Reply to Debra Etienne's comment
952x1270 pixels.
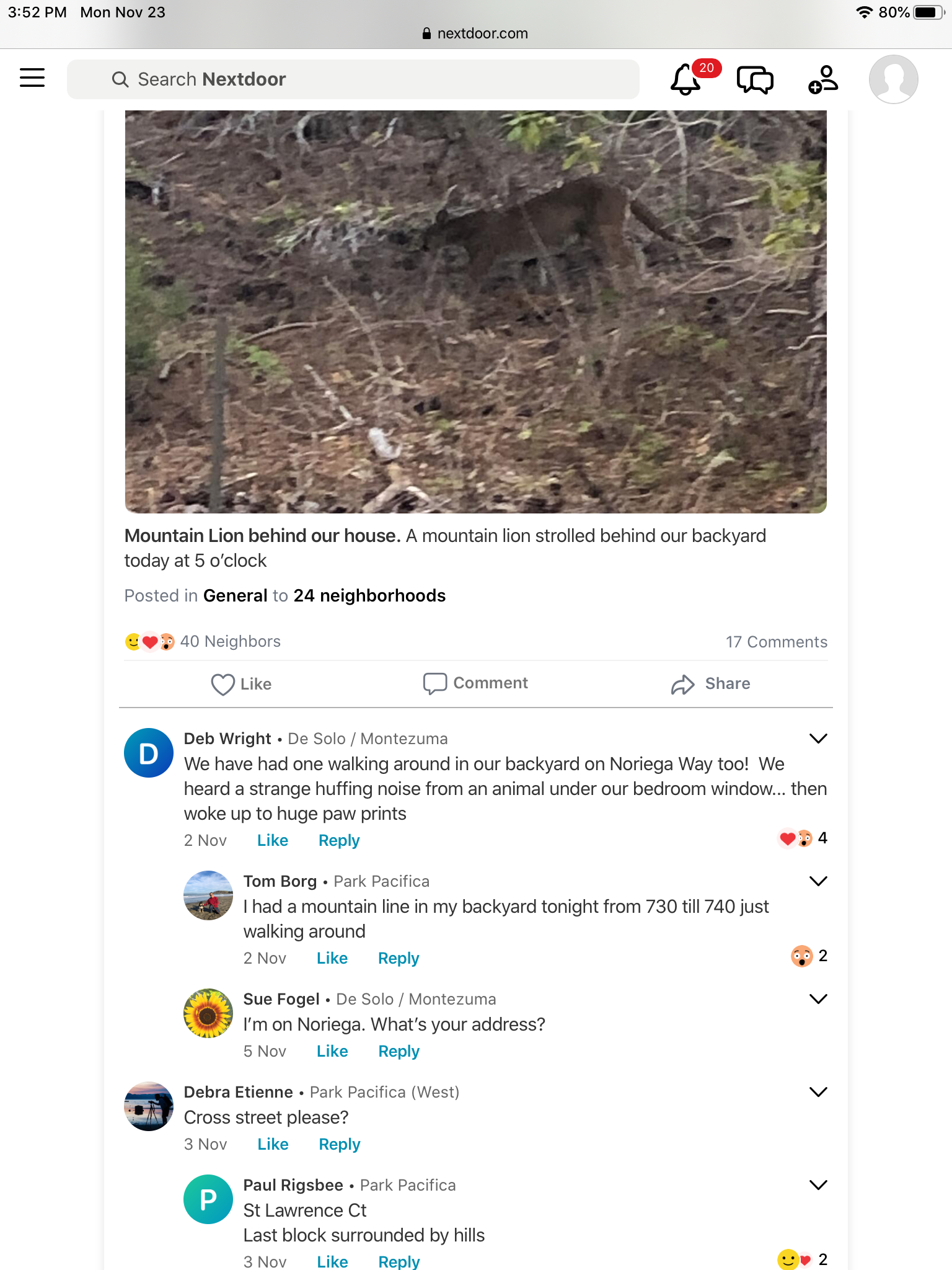pos(339,1145)
